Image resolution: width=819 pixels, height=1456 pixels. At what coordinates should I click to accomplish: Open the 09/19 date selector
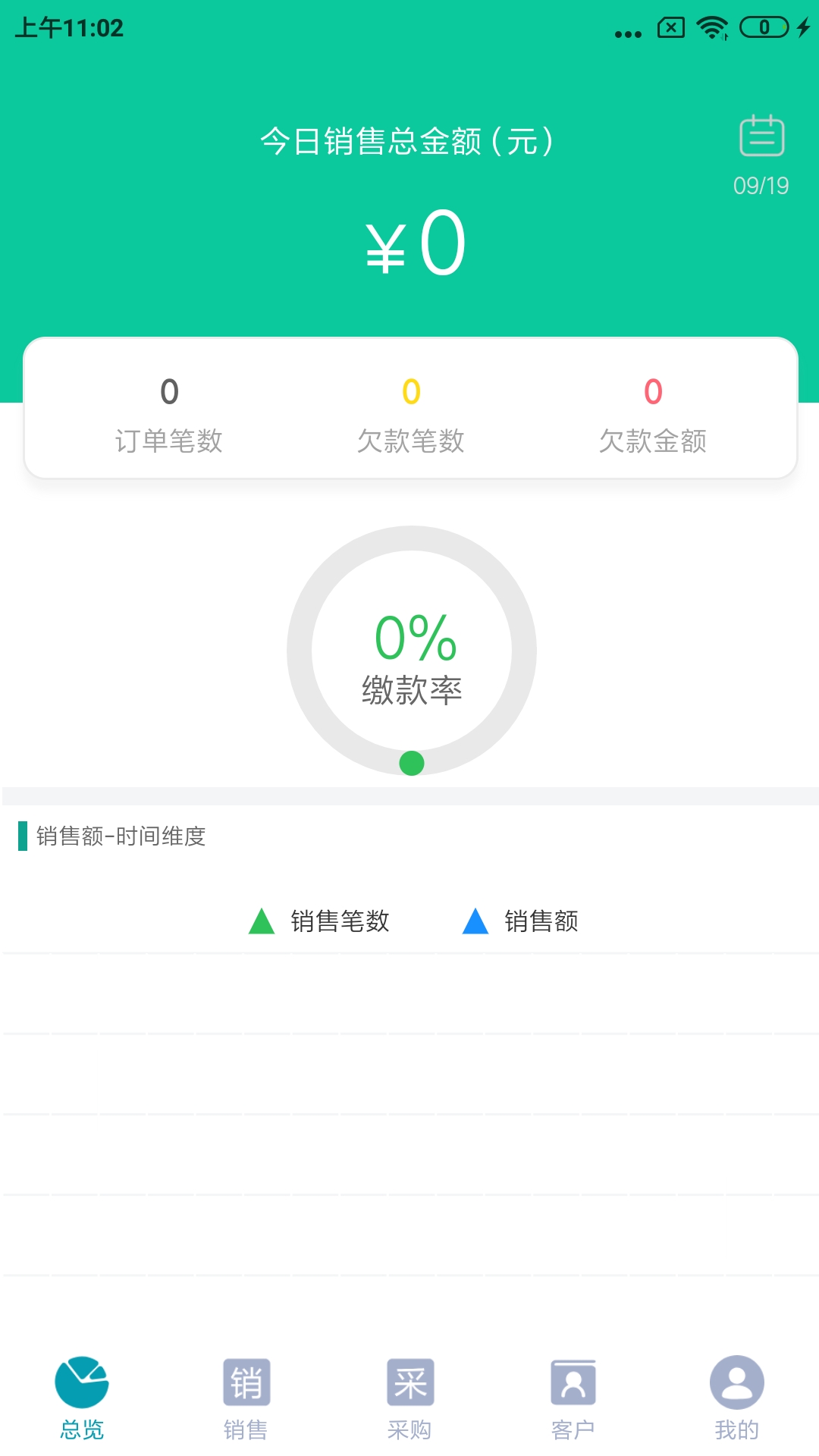pos(761,184)
